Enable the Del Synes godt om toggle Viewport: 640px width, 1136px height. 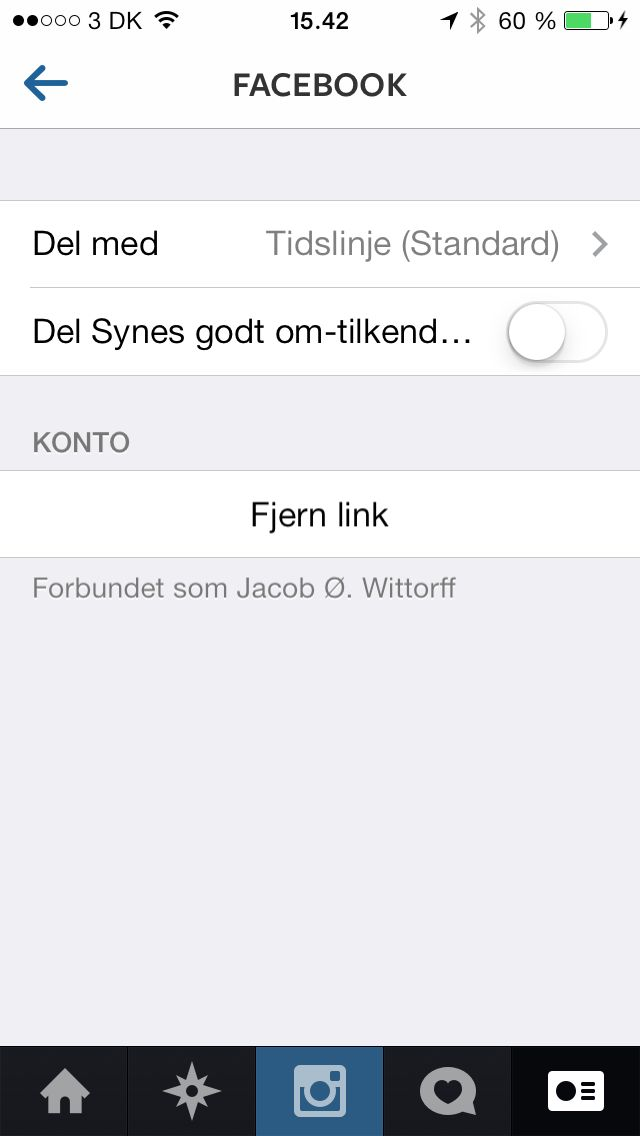point(556,332)
